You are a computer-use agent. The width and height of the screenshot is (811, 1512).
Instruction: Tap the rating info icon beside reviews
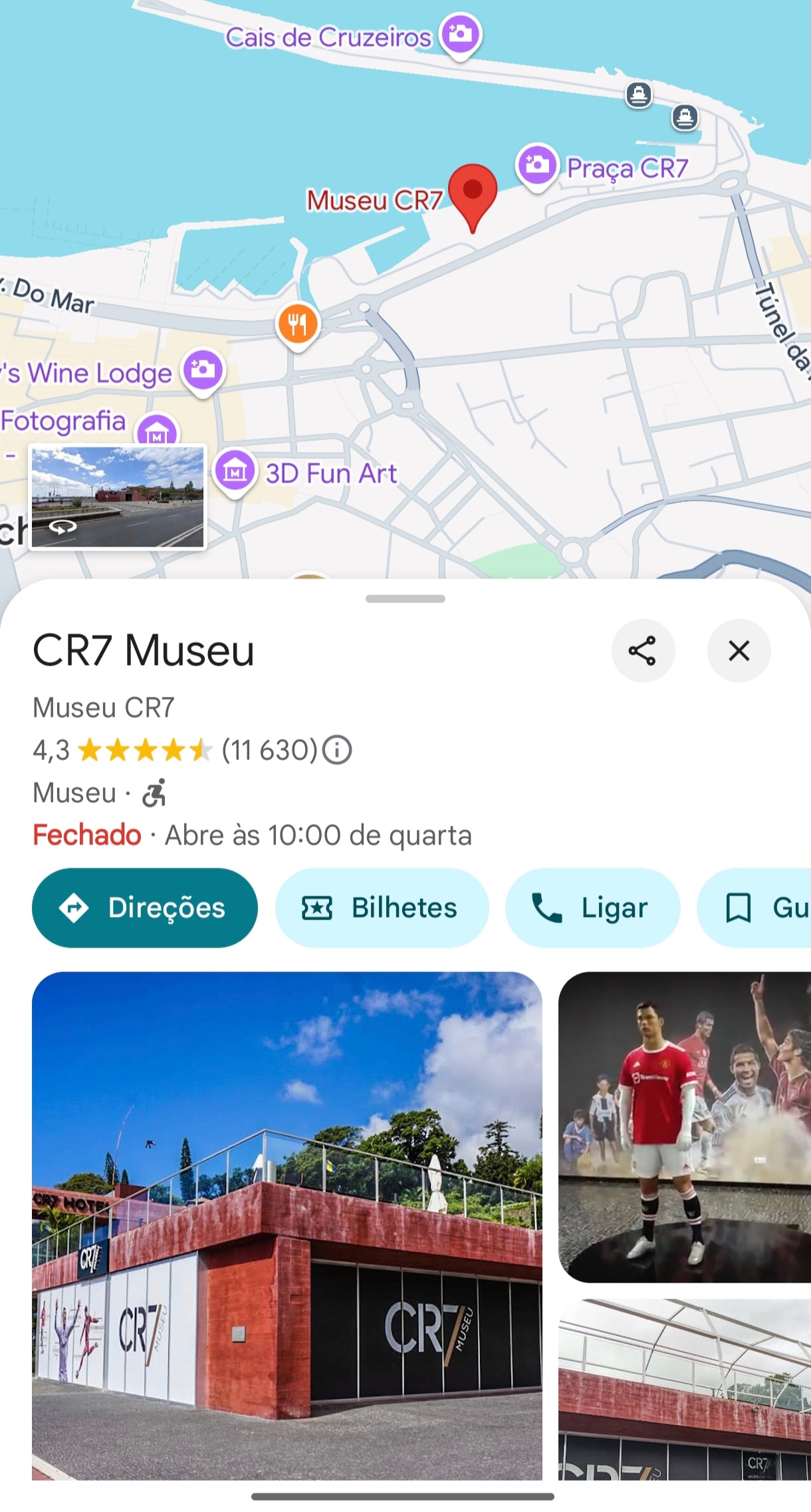coord(337,750)
